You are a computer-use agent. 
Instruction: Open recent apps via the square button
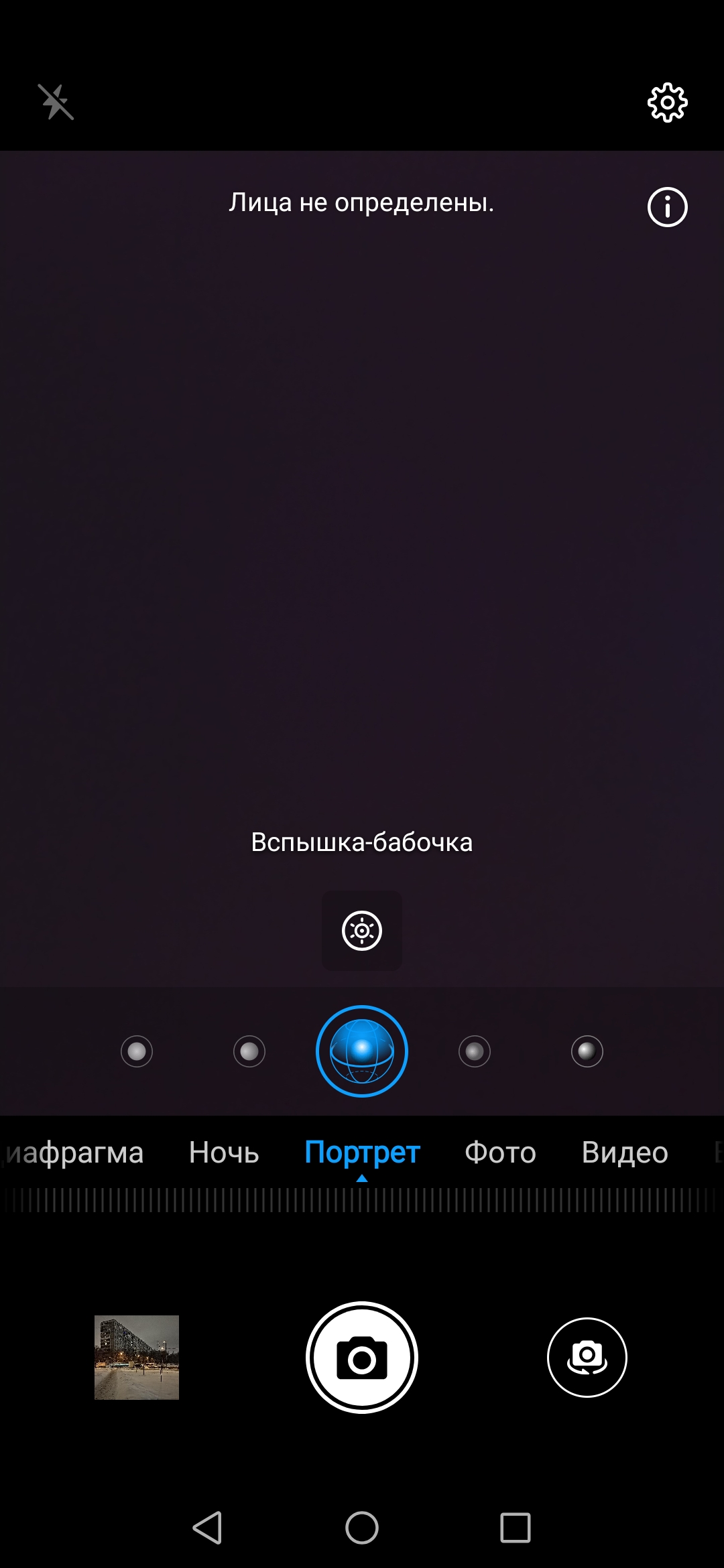[x=515, y=1528]
